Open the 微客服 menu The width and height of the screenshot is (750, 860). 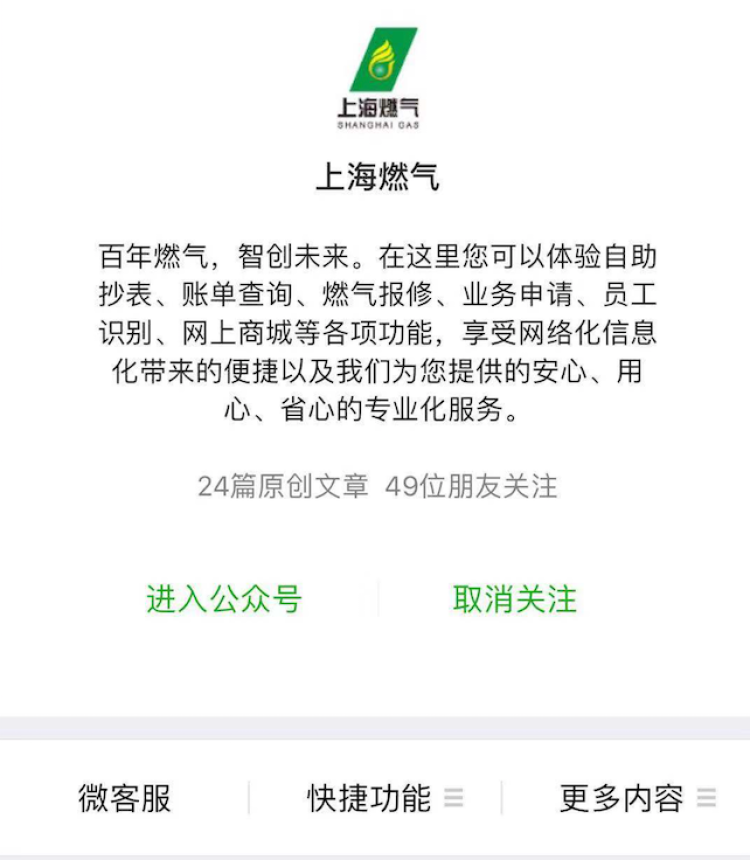pos(125,797)
